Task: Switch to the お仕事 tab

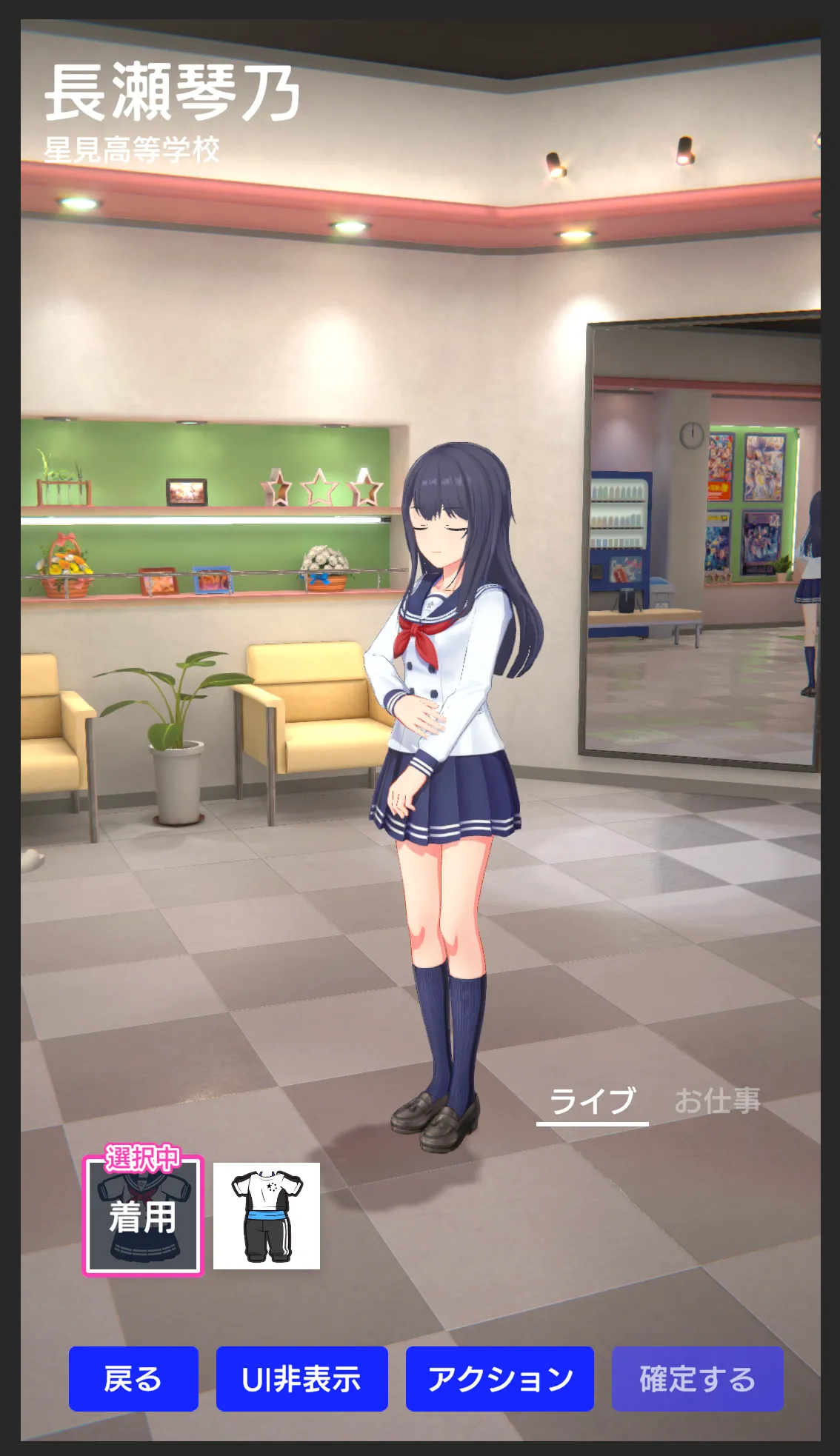Action: pos(717,1101)
